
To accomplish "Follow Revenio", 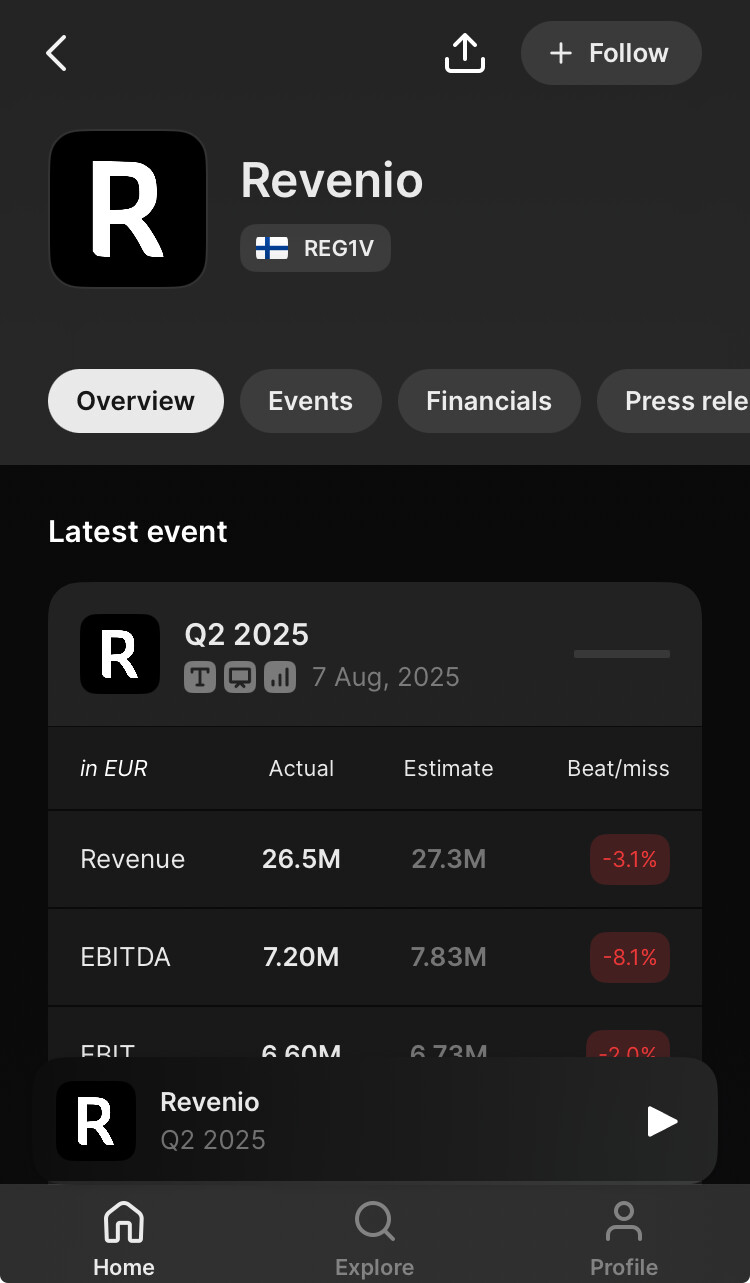I will click(x=611, y=53).
